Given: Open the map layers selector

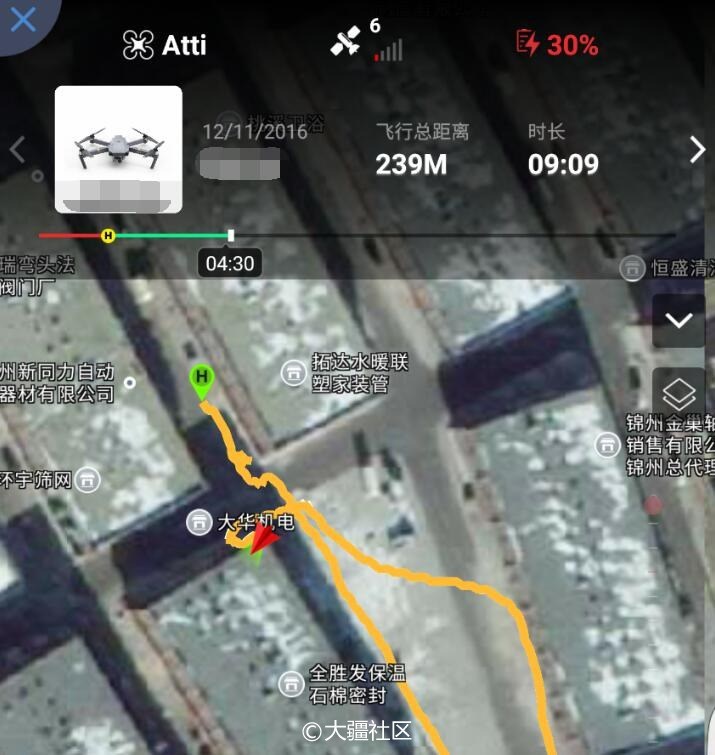Looking at the screenshot, I should pos(679,395).
